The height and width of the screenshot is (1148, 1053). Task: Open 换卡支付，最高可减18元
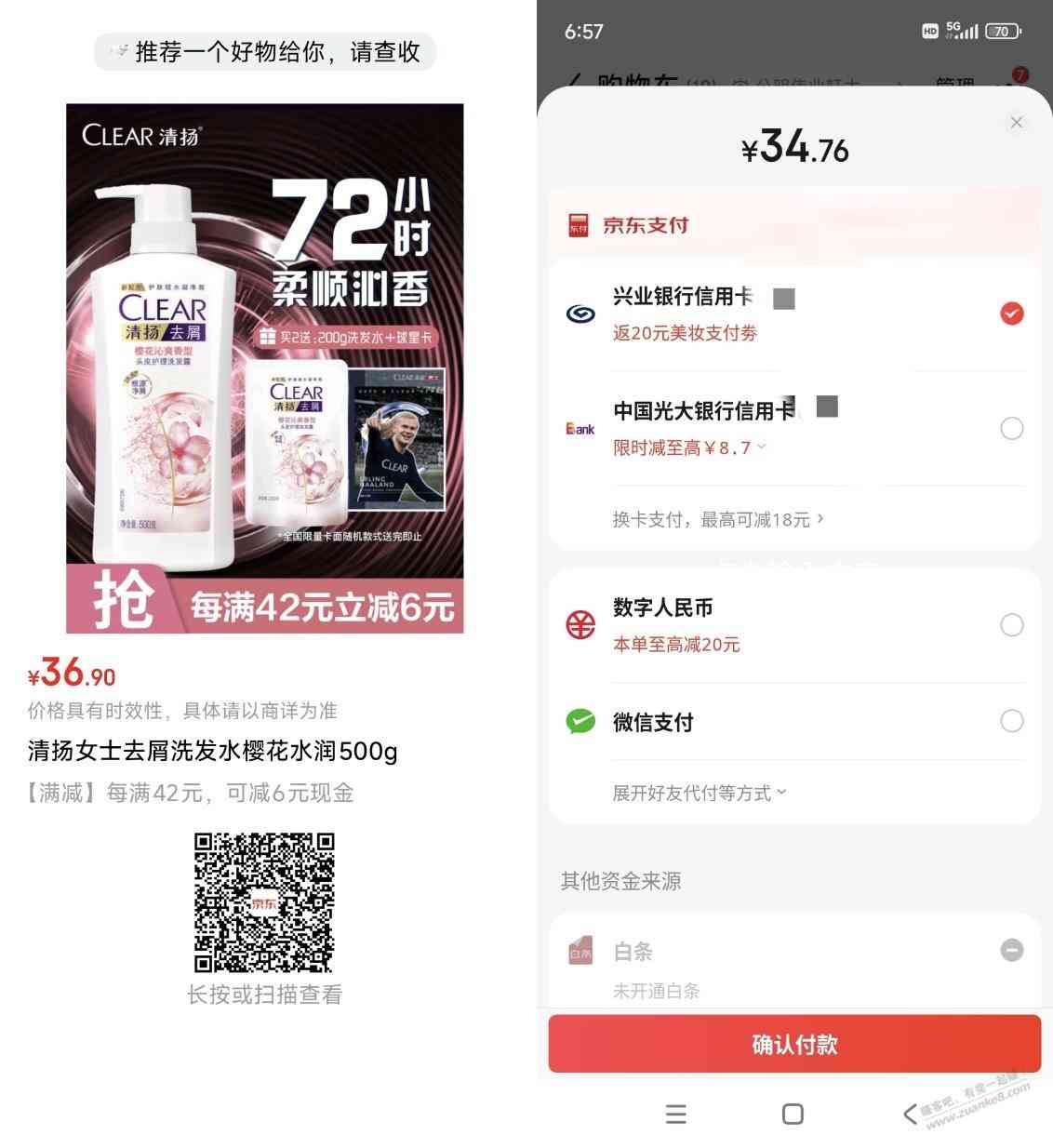point(717,519)
